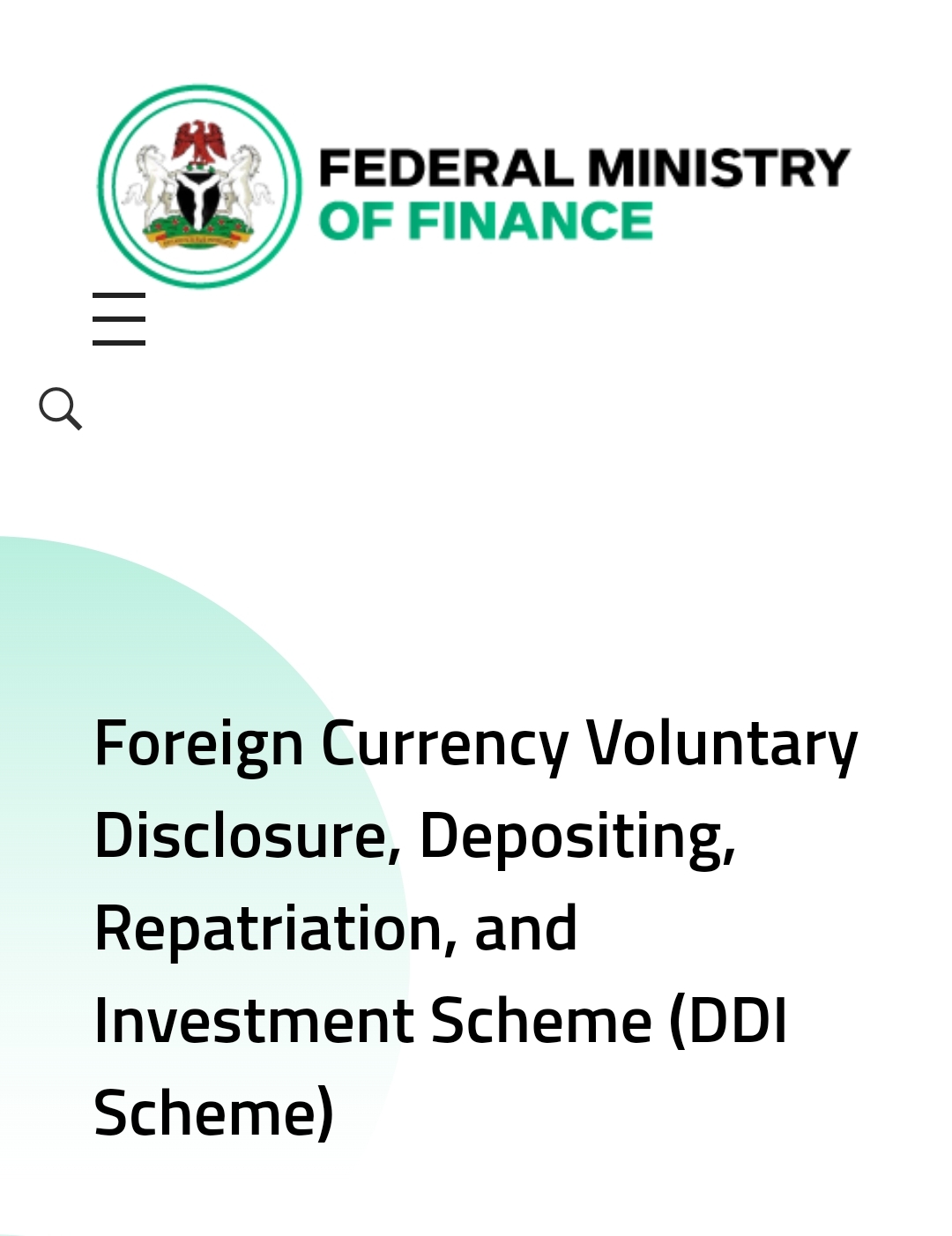Open the hamburger navigation menu
This screenshot has width=952, height=1236.
(x=119, y=318)
